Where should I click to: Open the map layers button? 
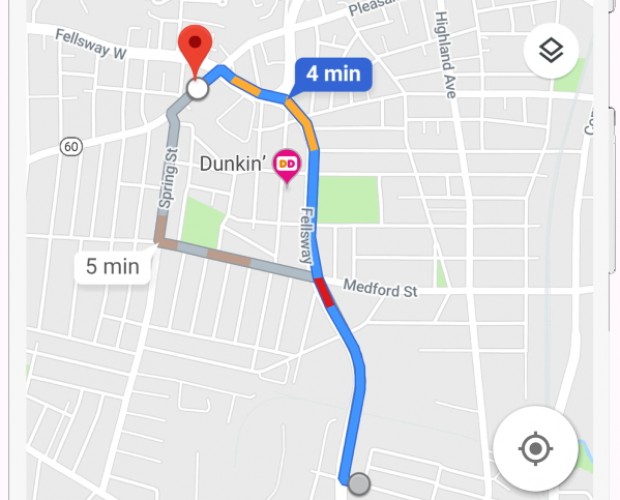[551, 51]
